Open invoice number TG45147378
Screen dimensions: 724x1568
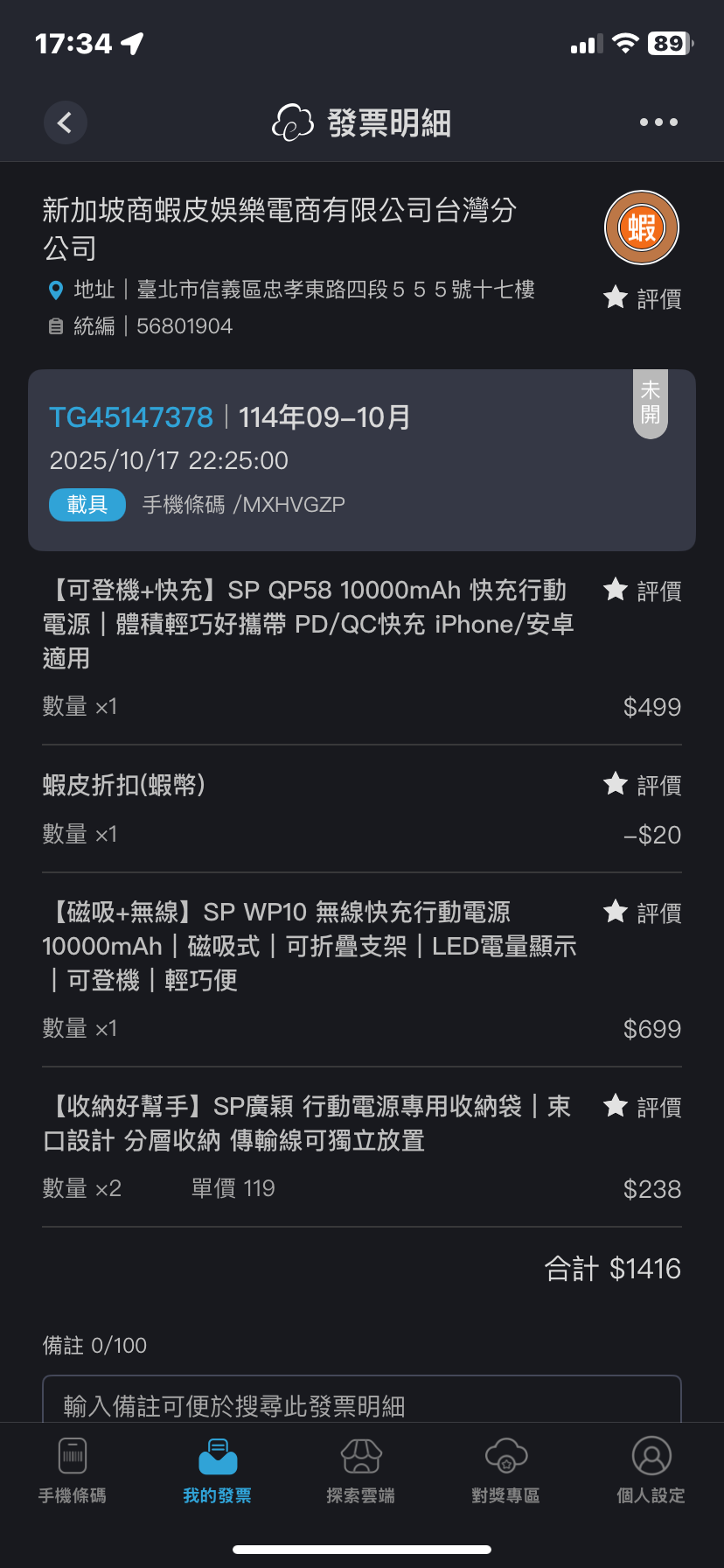click(x=131, y=417)
